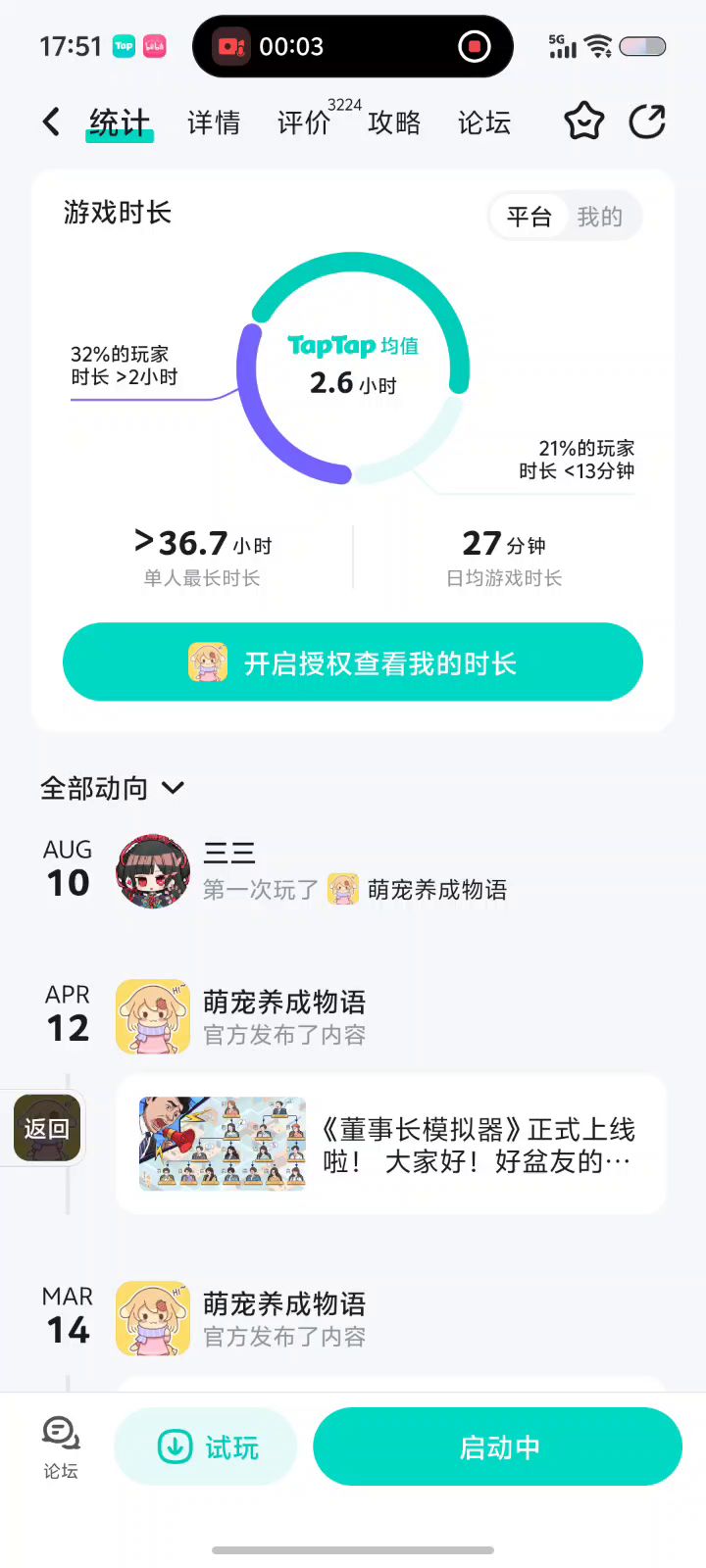
Task: Go back using the top-left arrow
Action: (x=51, y=122)
